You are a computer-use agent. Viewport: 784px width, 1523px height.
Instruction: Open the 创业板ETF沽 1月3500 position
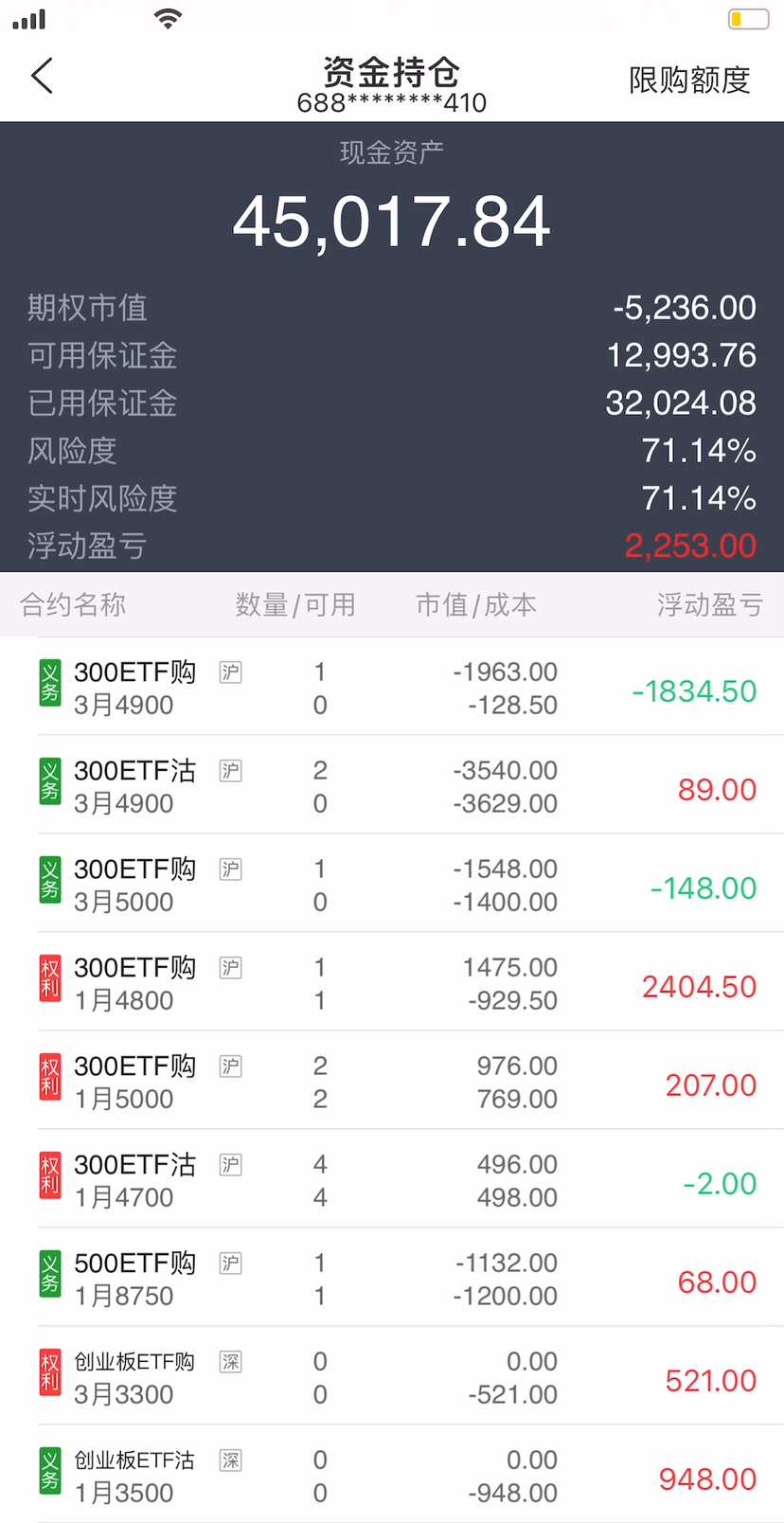392,1477
